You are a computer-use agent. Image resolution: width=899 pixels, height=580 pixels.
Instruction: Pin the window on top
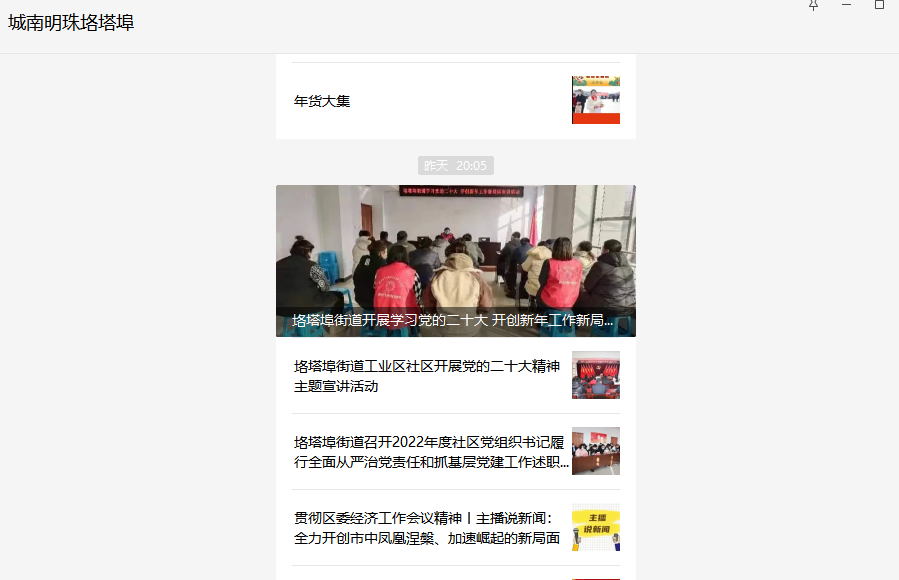pos(813,5)
